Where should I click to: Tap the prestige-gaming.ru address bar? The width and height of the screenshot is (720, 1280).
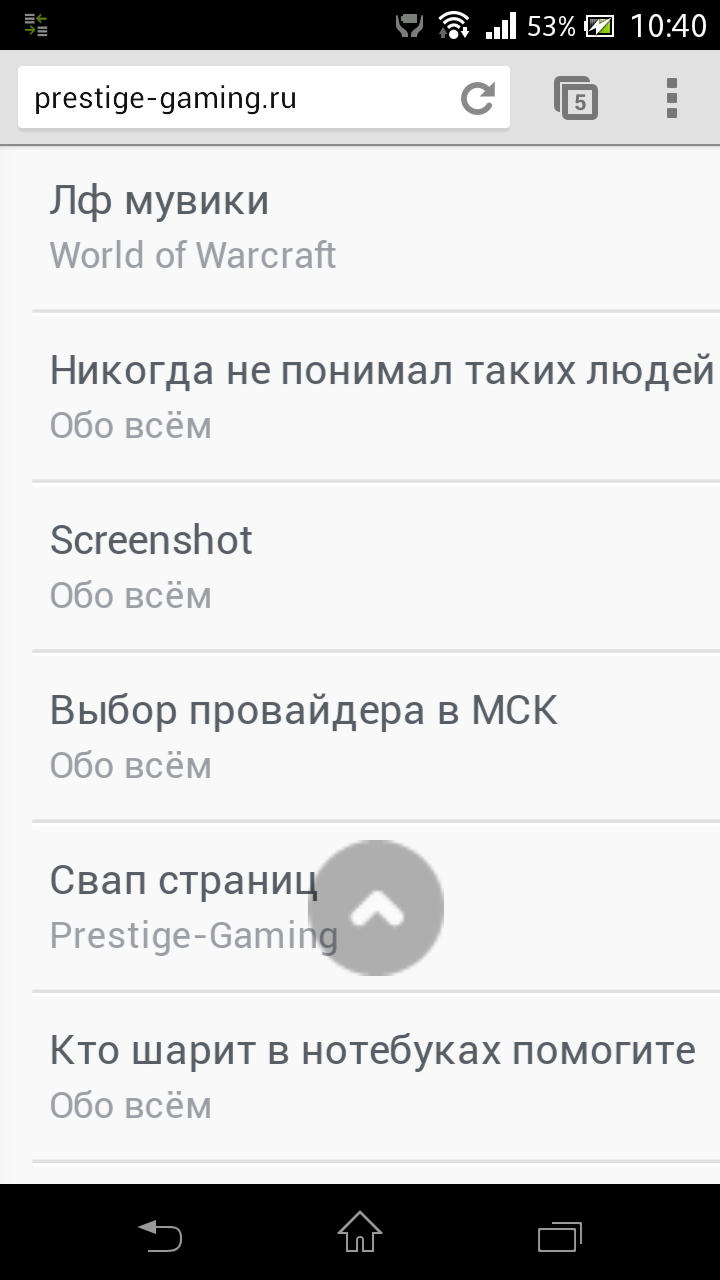click(240, 98)
